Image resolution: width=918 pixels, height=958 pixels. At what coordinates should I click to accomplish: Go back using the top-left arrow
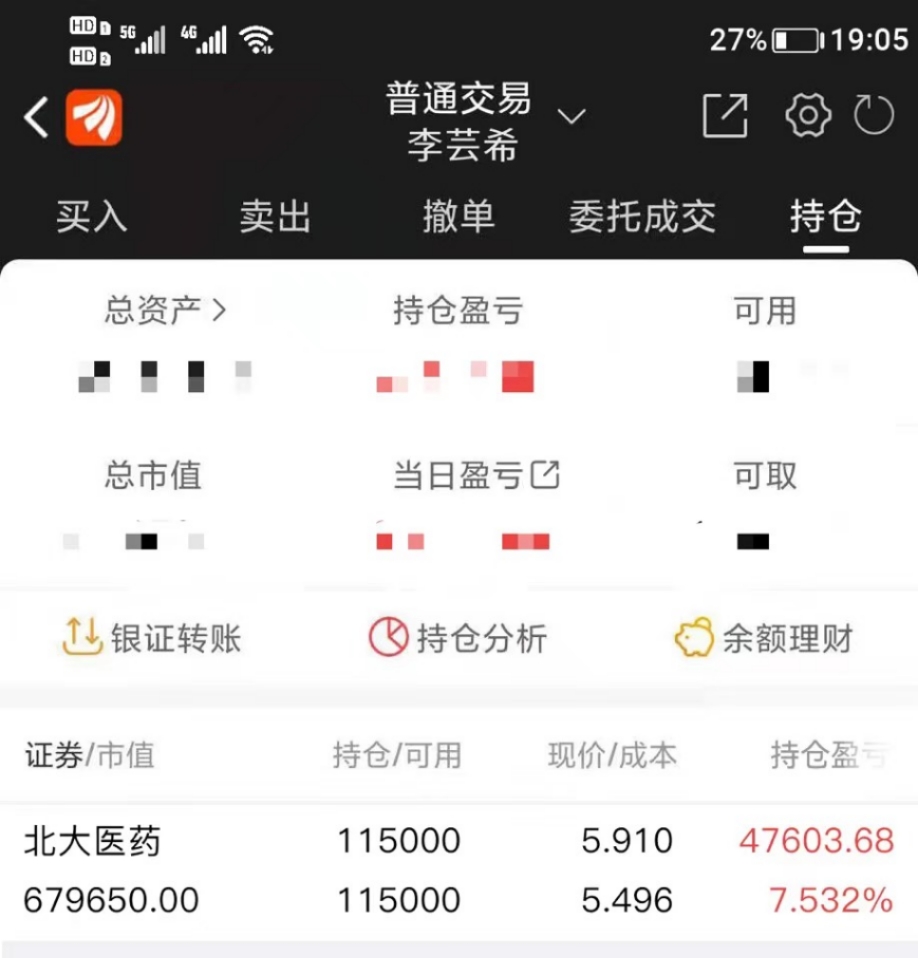pos(36,118)
